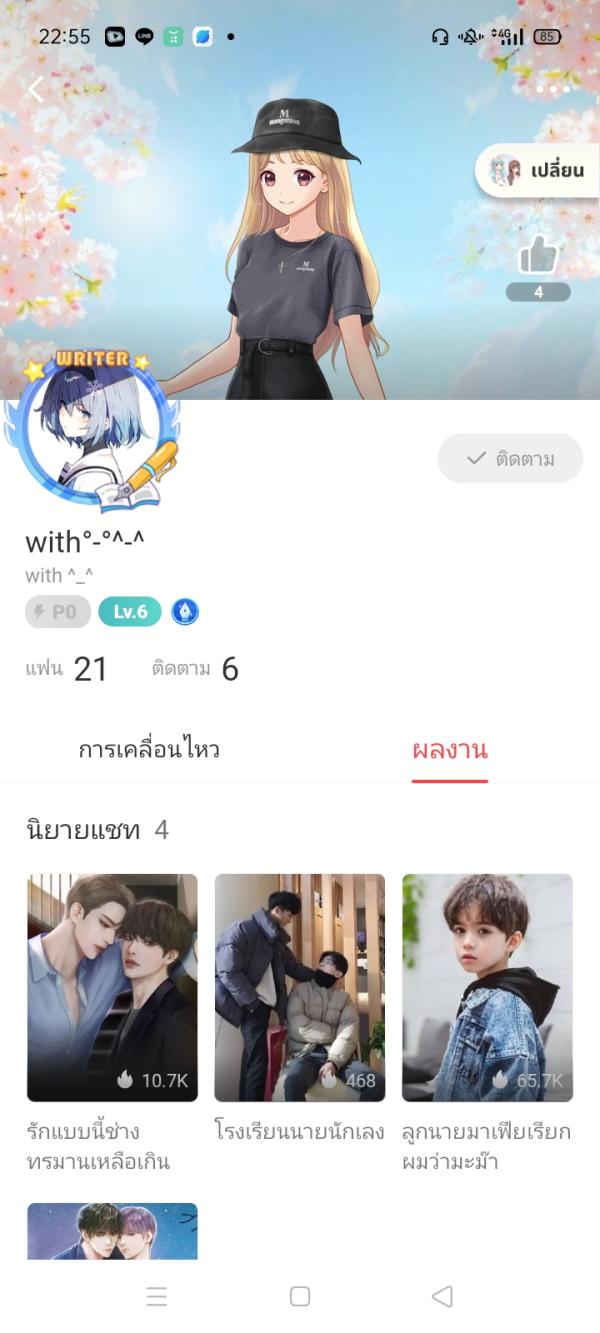Give a thumbs-up like to this profile
Image resolution: width=600 pixels, height=1333 pixels.
pyautogui.click(x=538, y=256)
